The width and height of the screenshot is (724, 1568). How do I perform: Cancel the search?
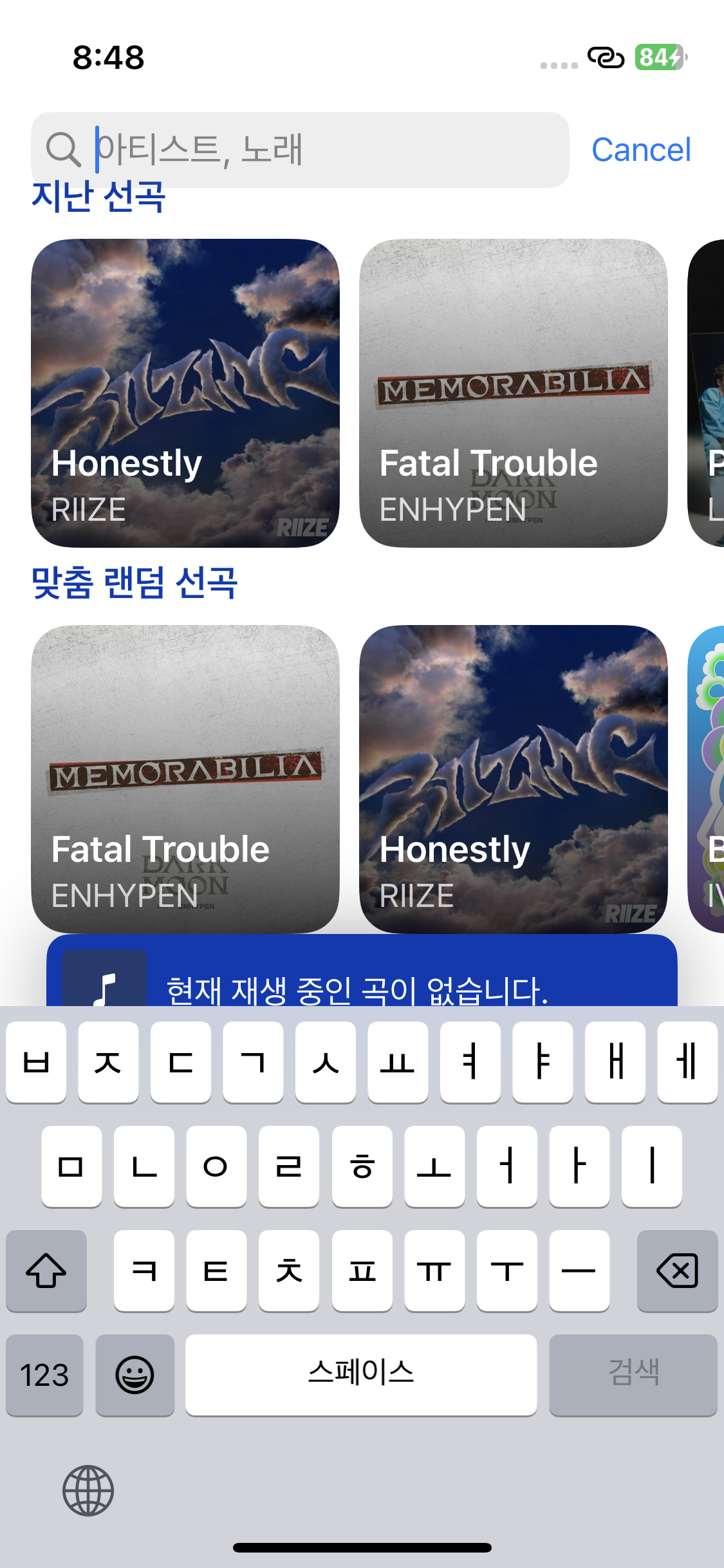640,150
